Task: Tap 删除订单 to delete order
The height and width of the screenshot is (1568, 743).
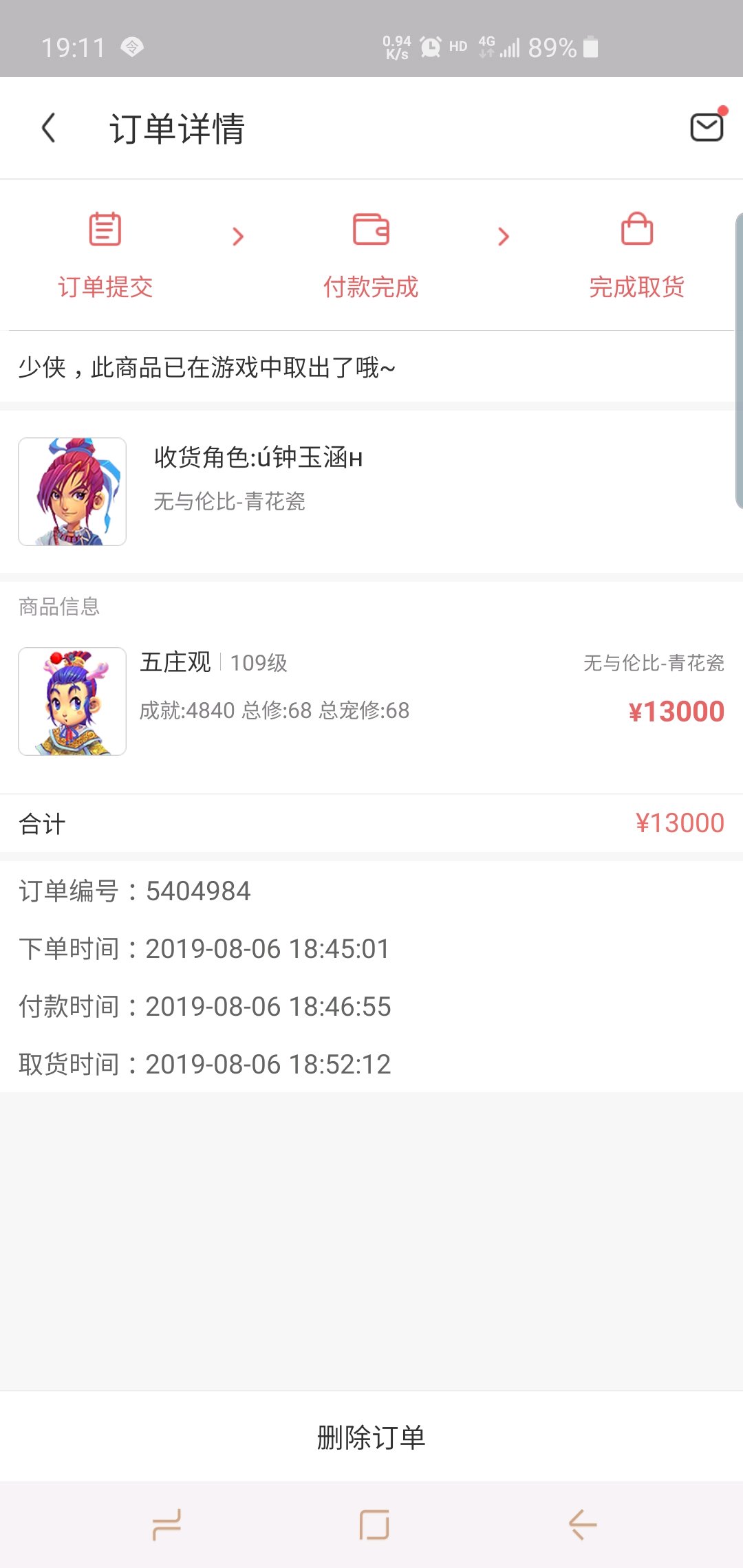Action: 371,1437
